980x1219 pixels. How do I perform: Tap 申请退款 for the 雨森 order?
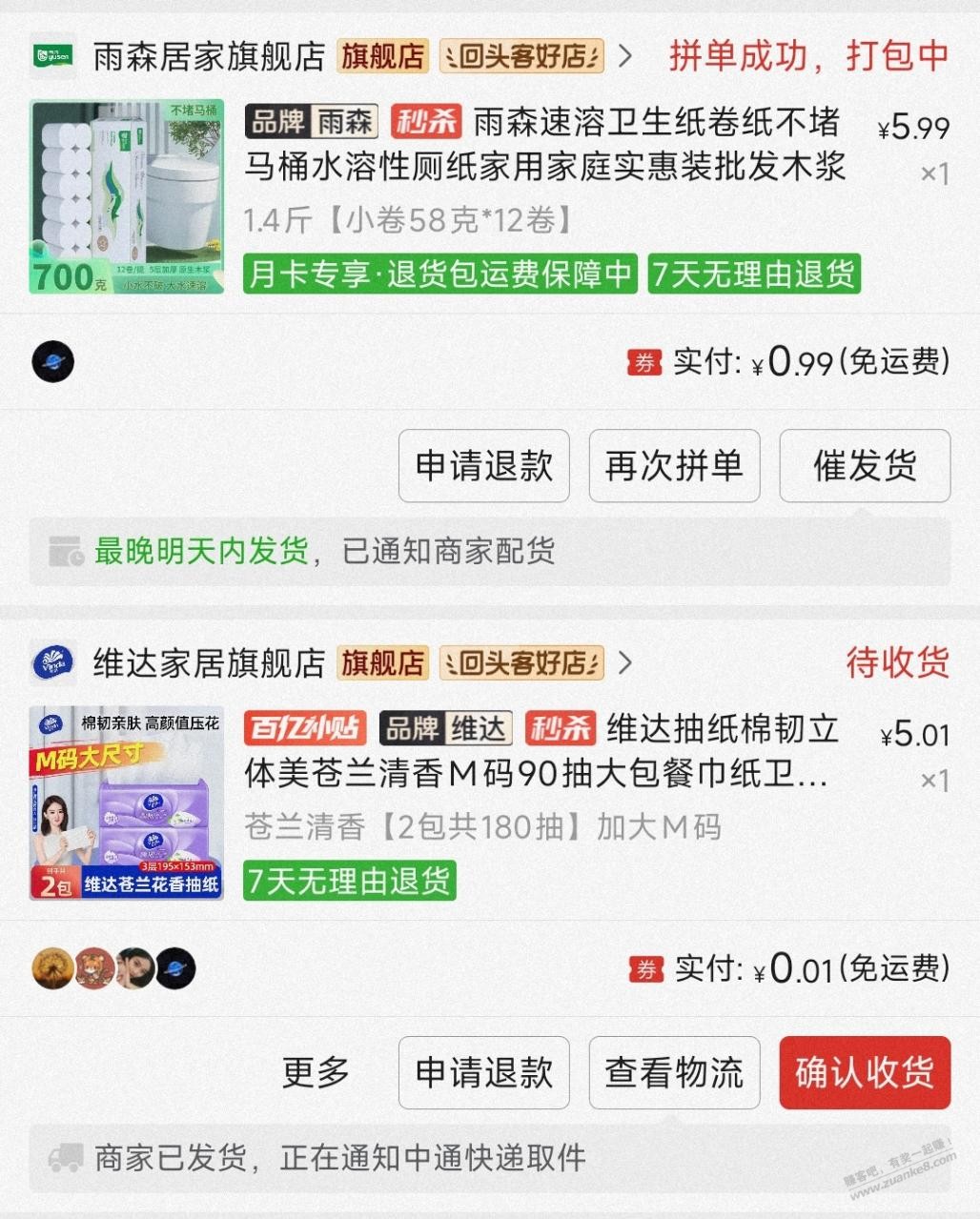pyautogui.click(x=483, y=466)
